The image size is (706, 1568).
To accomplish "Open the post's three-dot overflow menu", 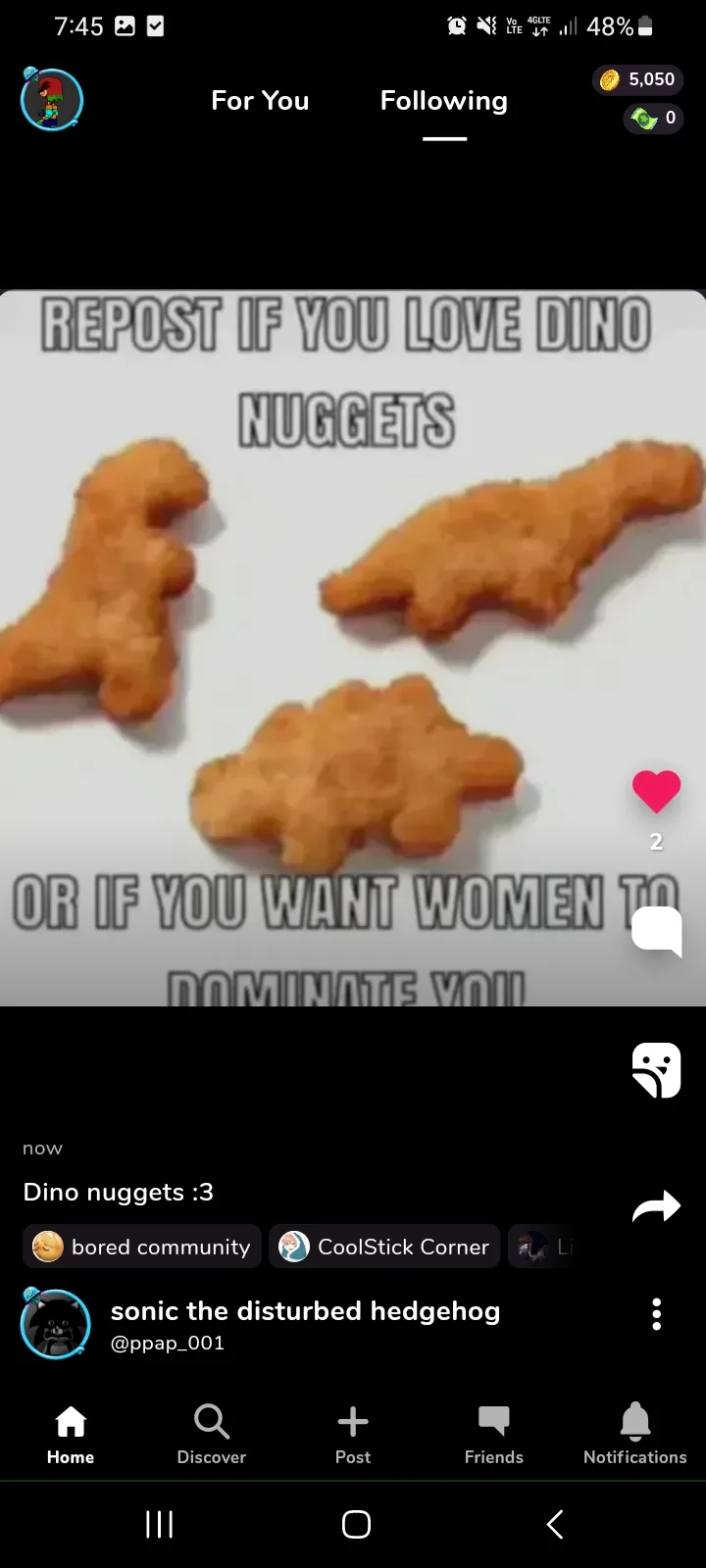I will click(x=656, y=1314).
